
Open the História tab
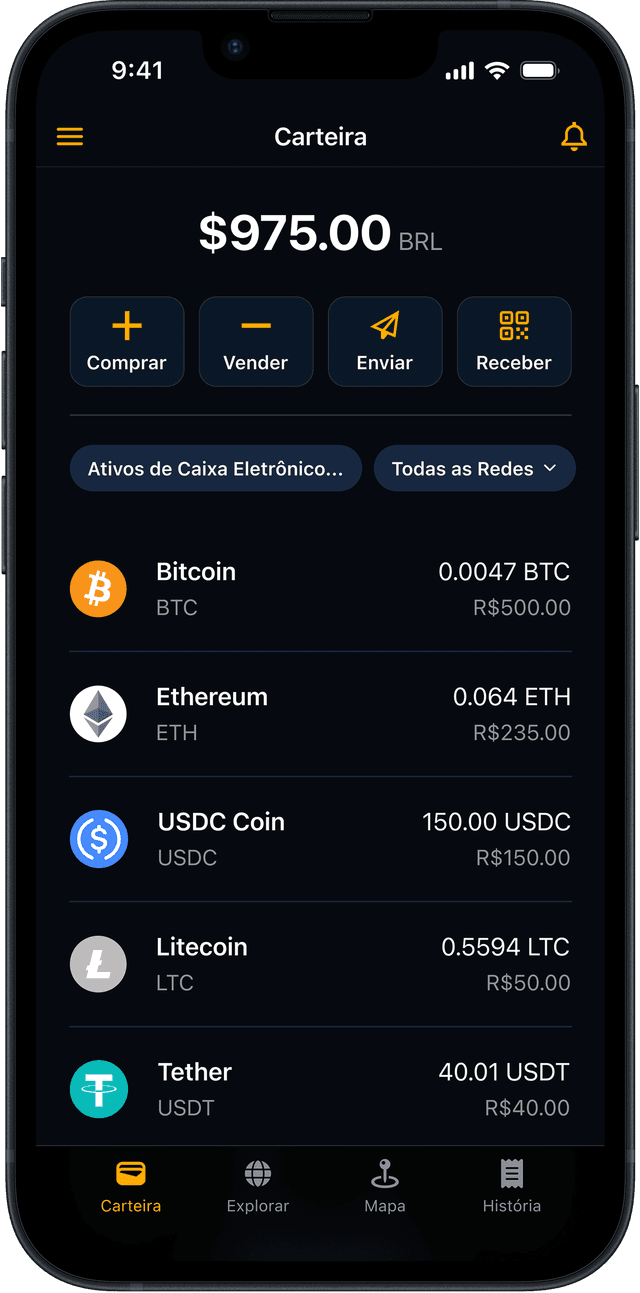pos(512,1186)
